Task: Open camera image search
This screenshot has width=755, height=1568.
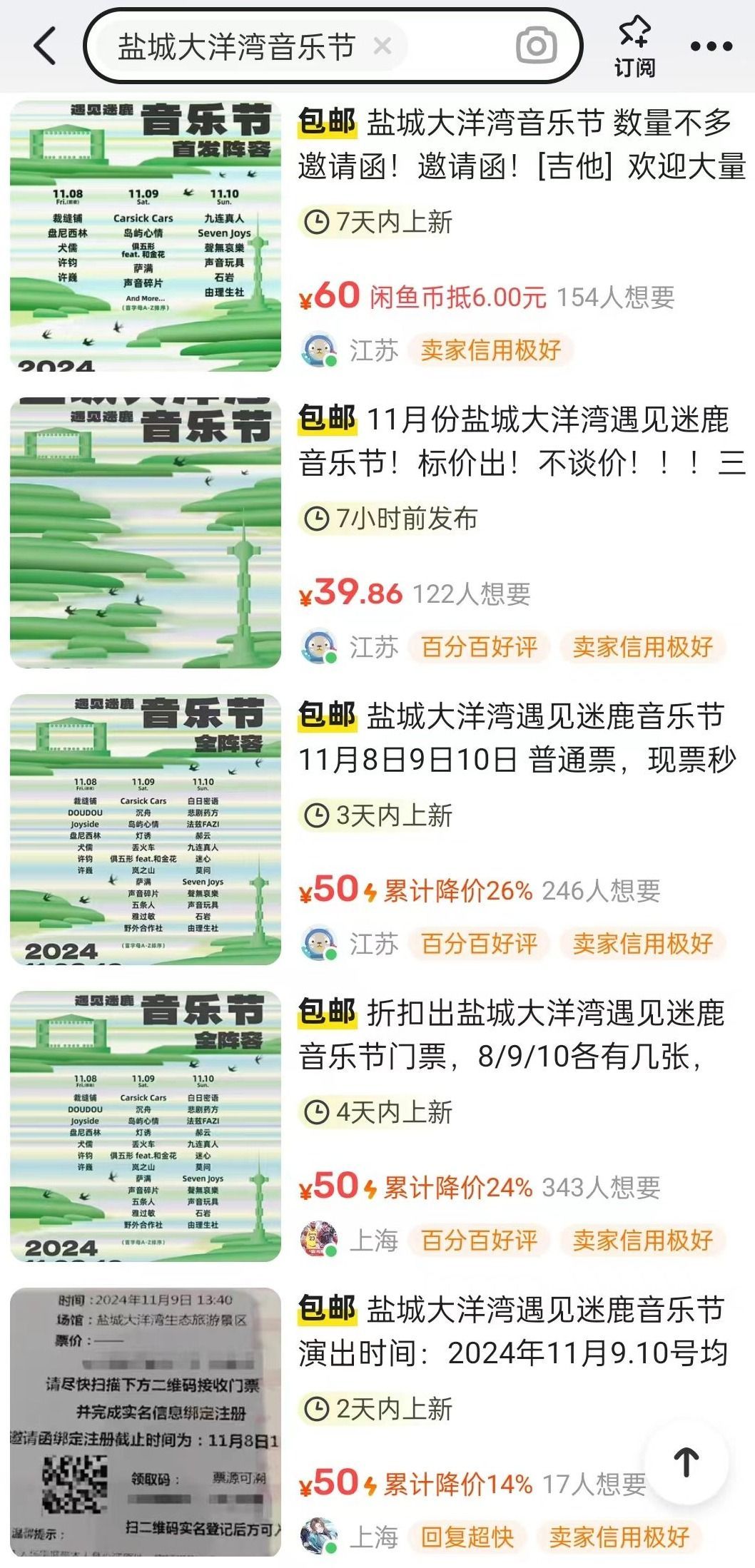Action: [536, 46]
